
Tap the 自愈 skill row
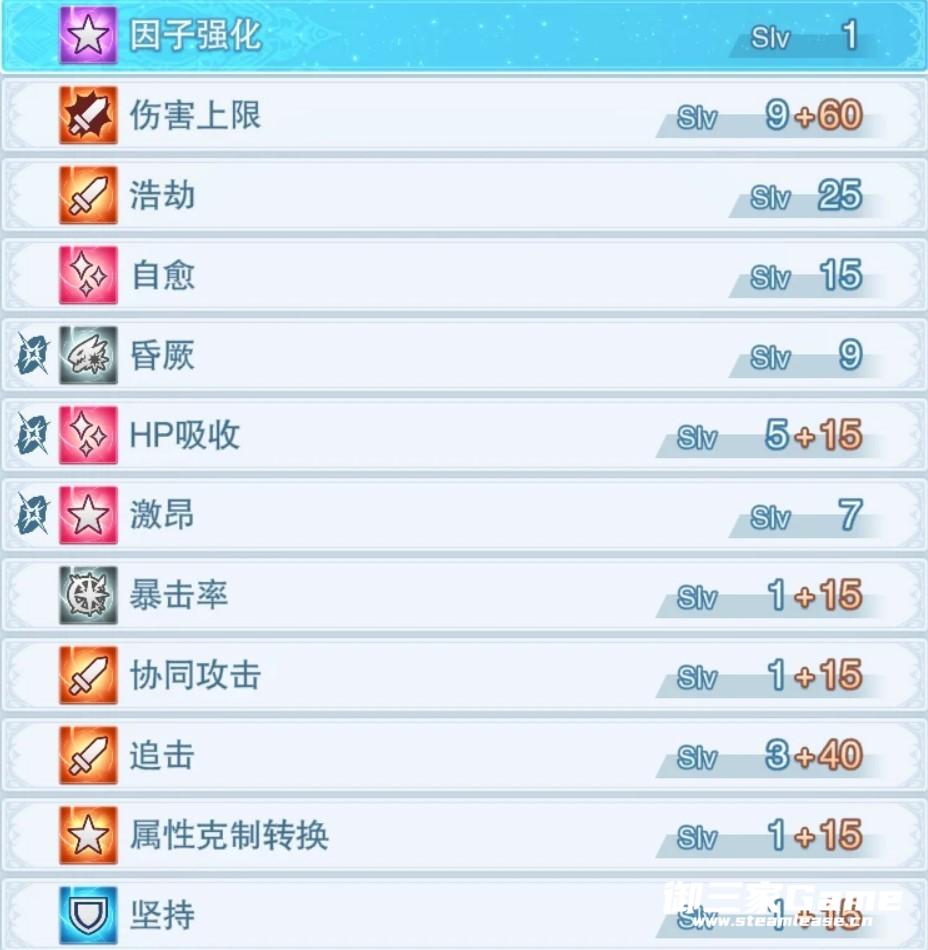point(464,276)
